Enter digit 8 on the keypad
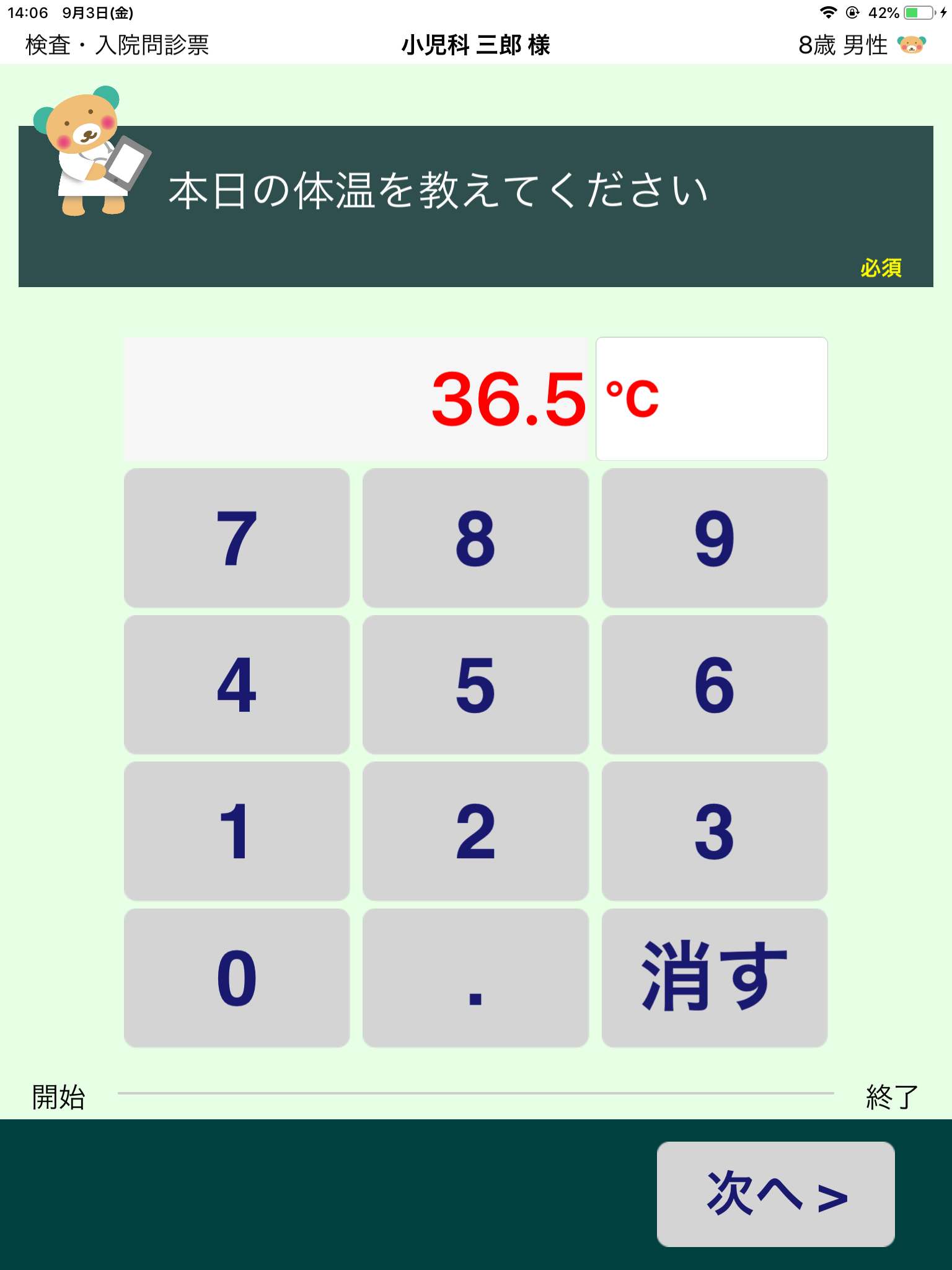 pyautogui.click(x=475, y=538)
